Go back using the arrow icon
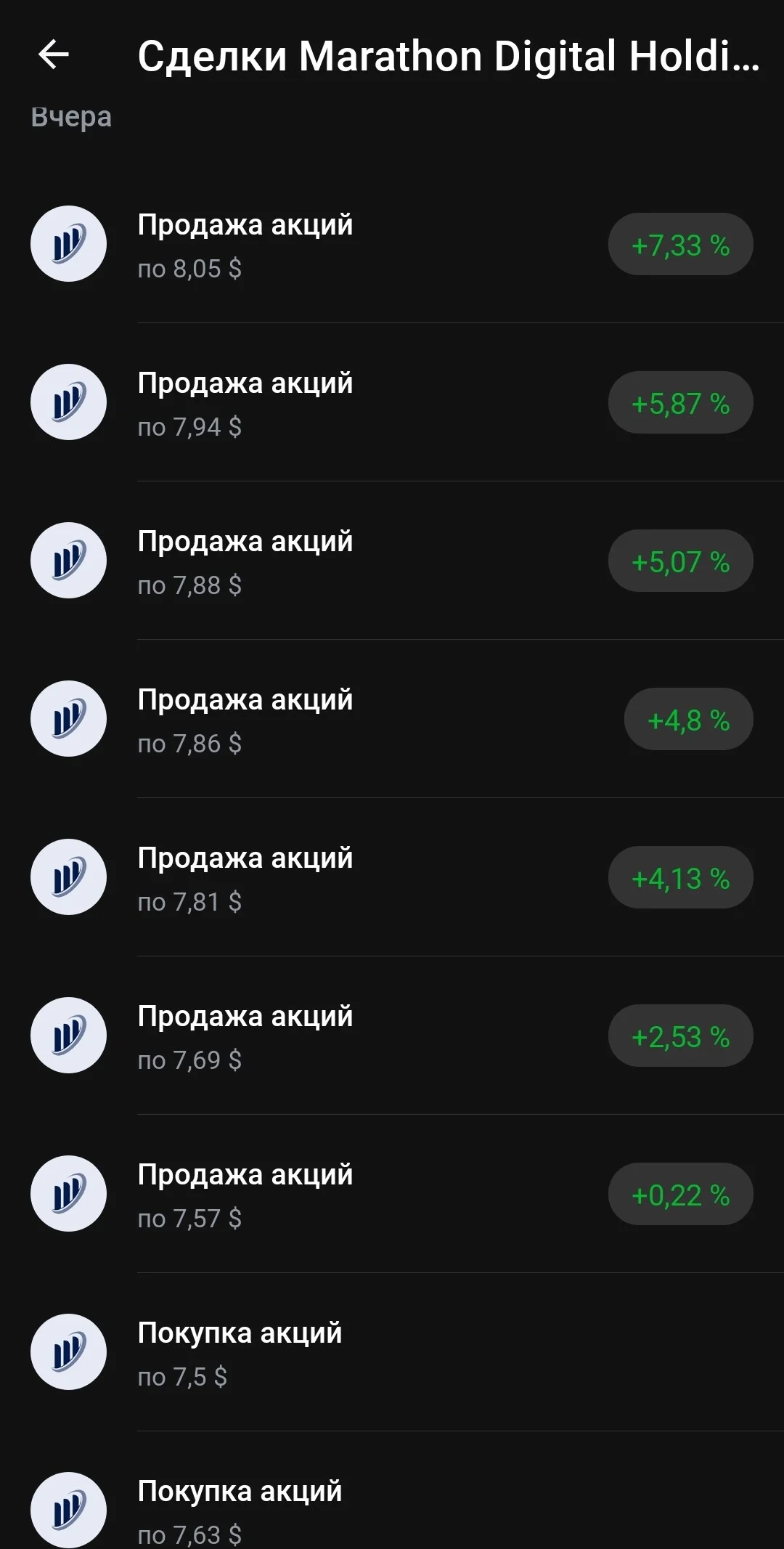 click(x=54, y=54)
